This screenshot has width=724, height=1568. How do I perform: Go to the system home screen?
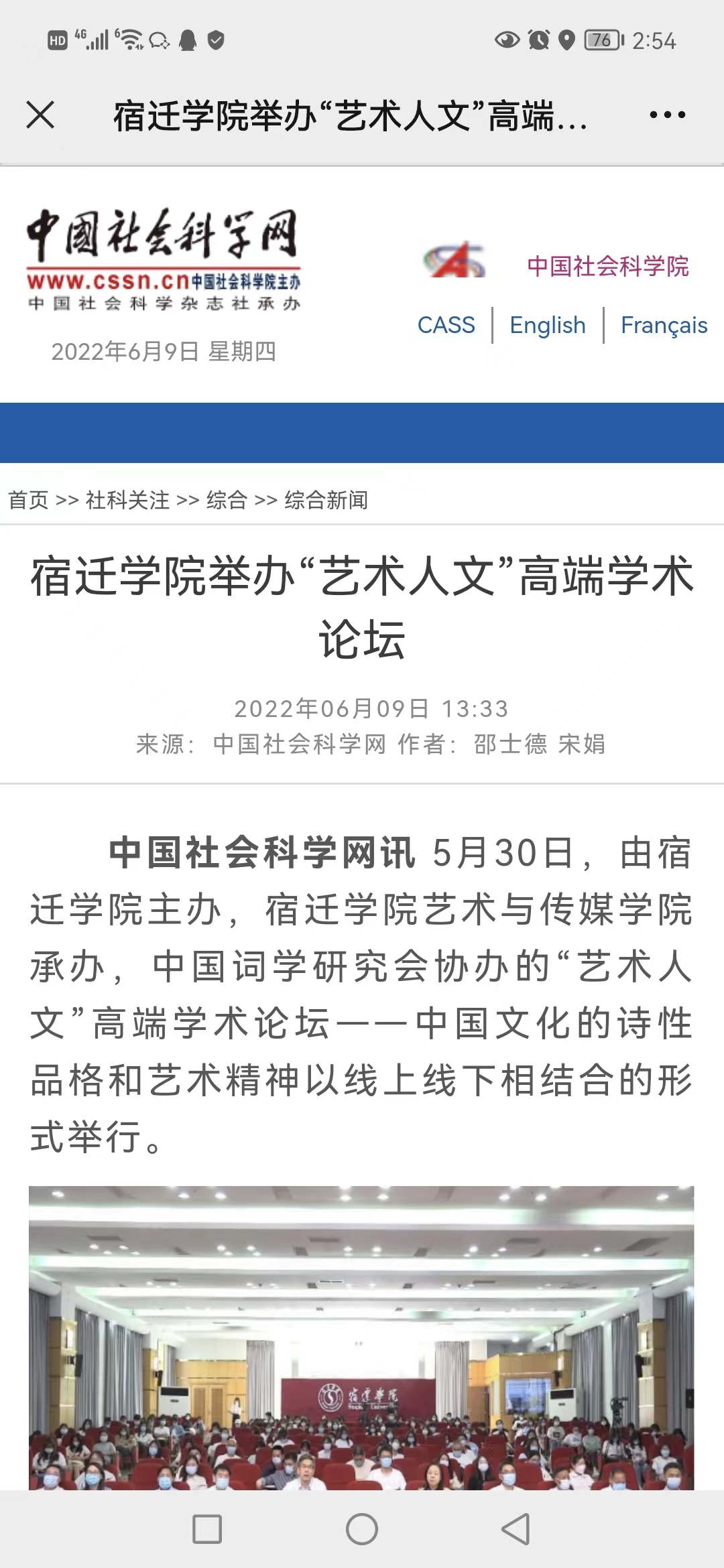tap(362, 1529)
